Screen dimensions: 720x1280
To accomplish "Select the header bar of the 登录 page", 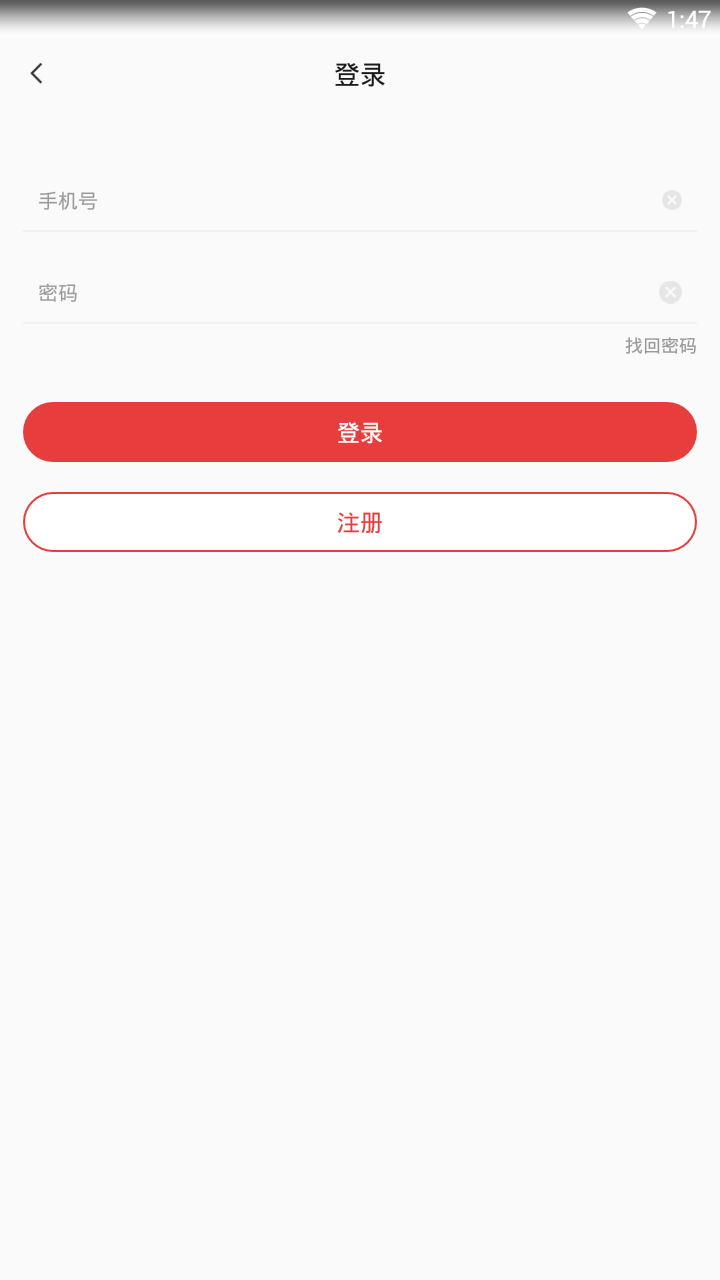I will (360, 74).
